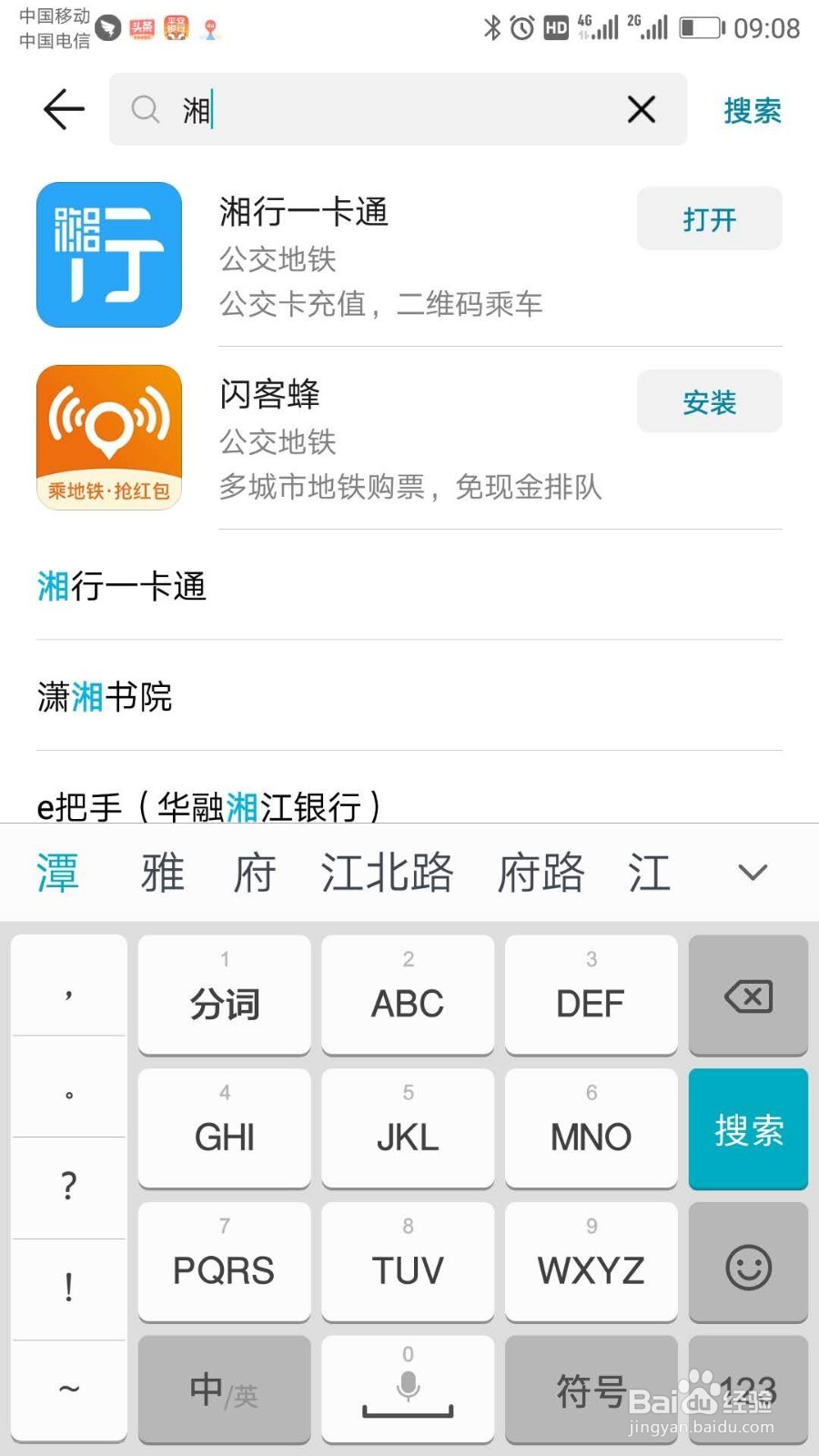Switch keyboard to 123 number mode

[748, 1390]
